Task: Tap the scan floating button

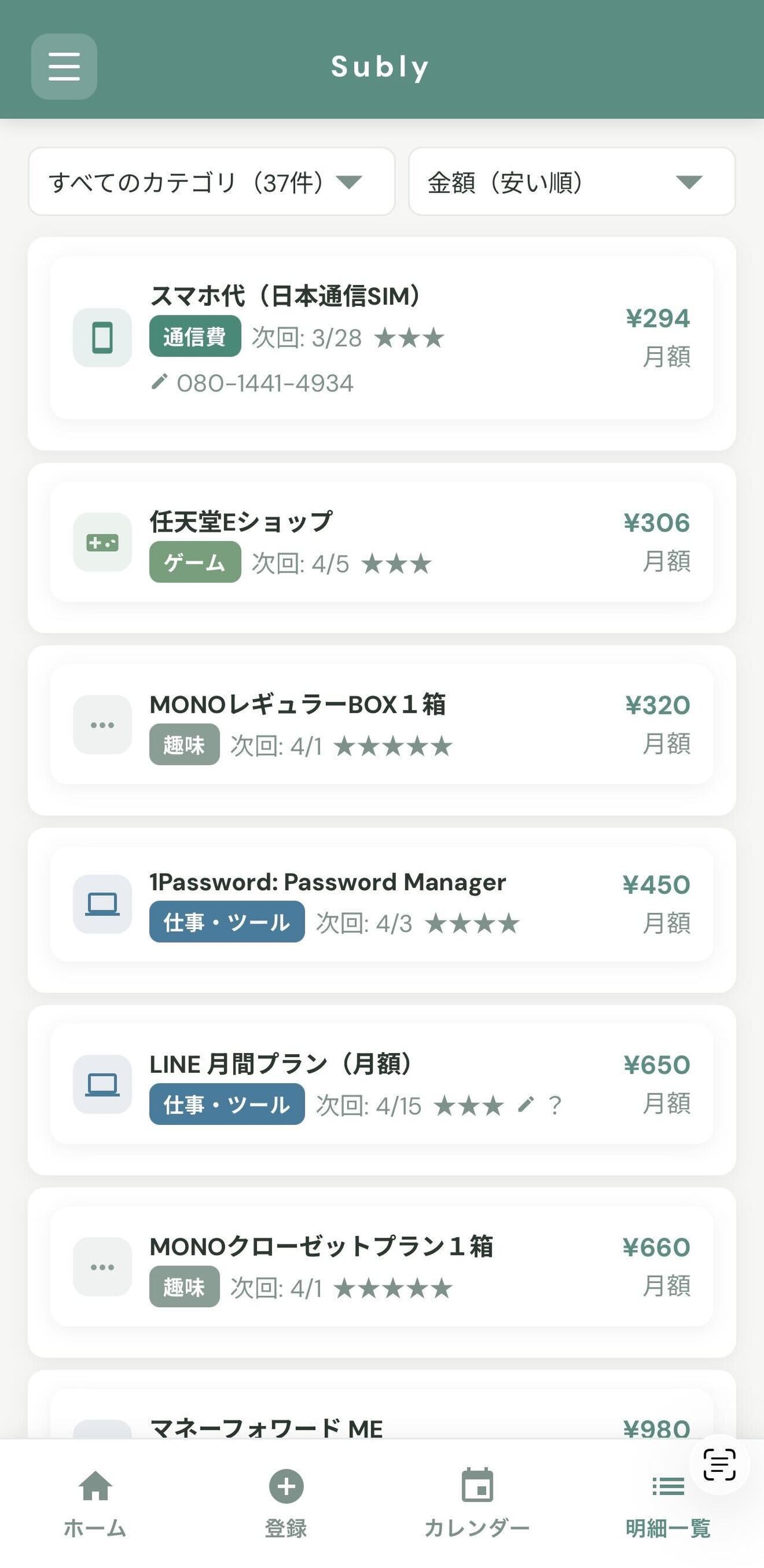Action: coord(719,1465)
